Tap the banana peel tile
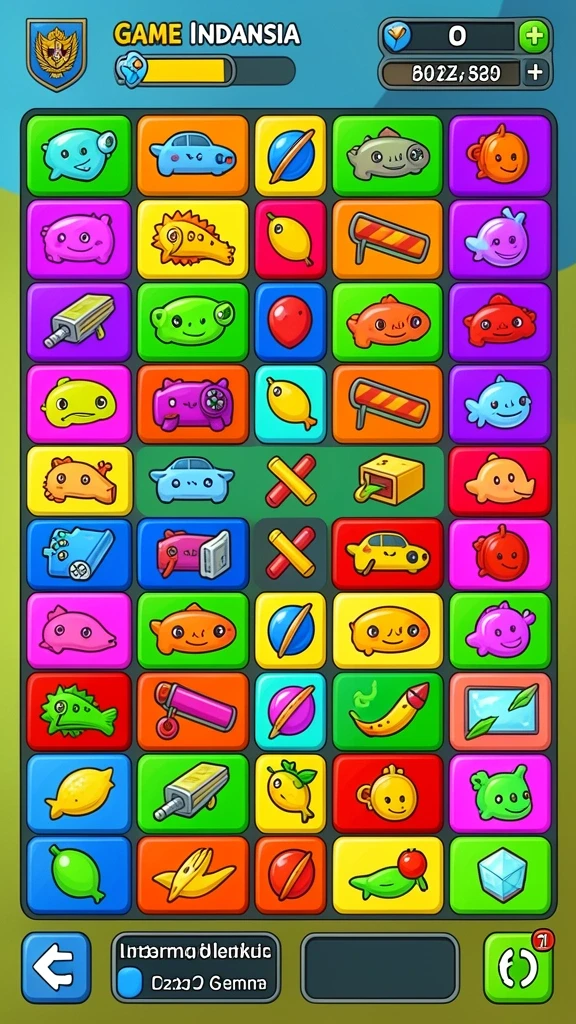 click(193, 875)
